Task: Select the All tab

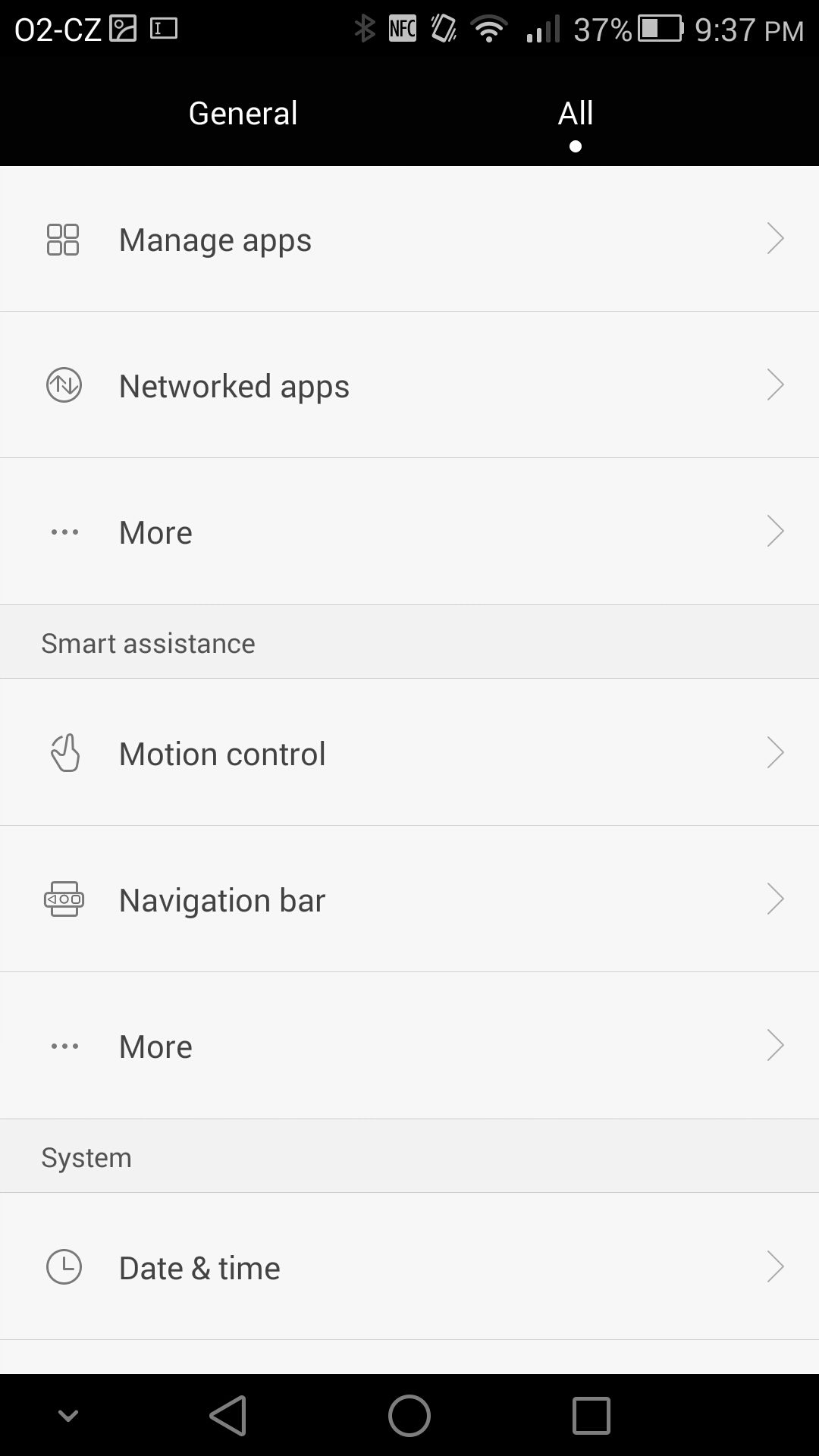Action: 576,114
